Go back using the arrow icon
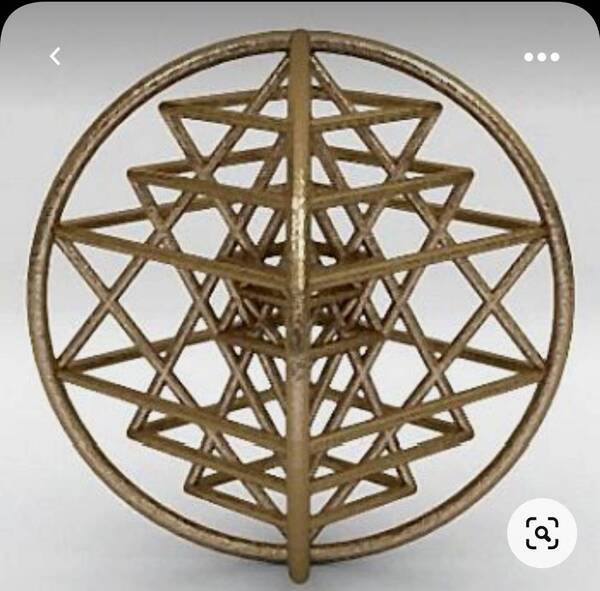Image resolution: width=600 pixels, height=591 pixels. pos(55,57)
